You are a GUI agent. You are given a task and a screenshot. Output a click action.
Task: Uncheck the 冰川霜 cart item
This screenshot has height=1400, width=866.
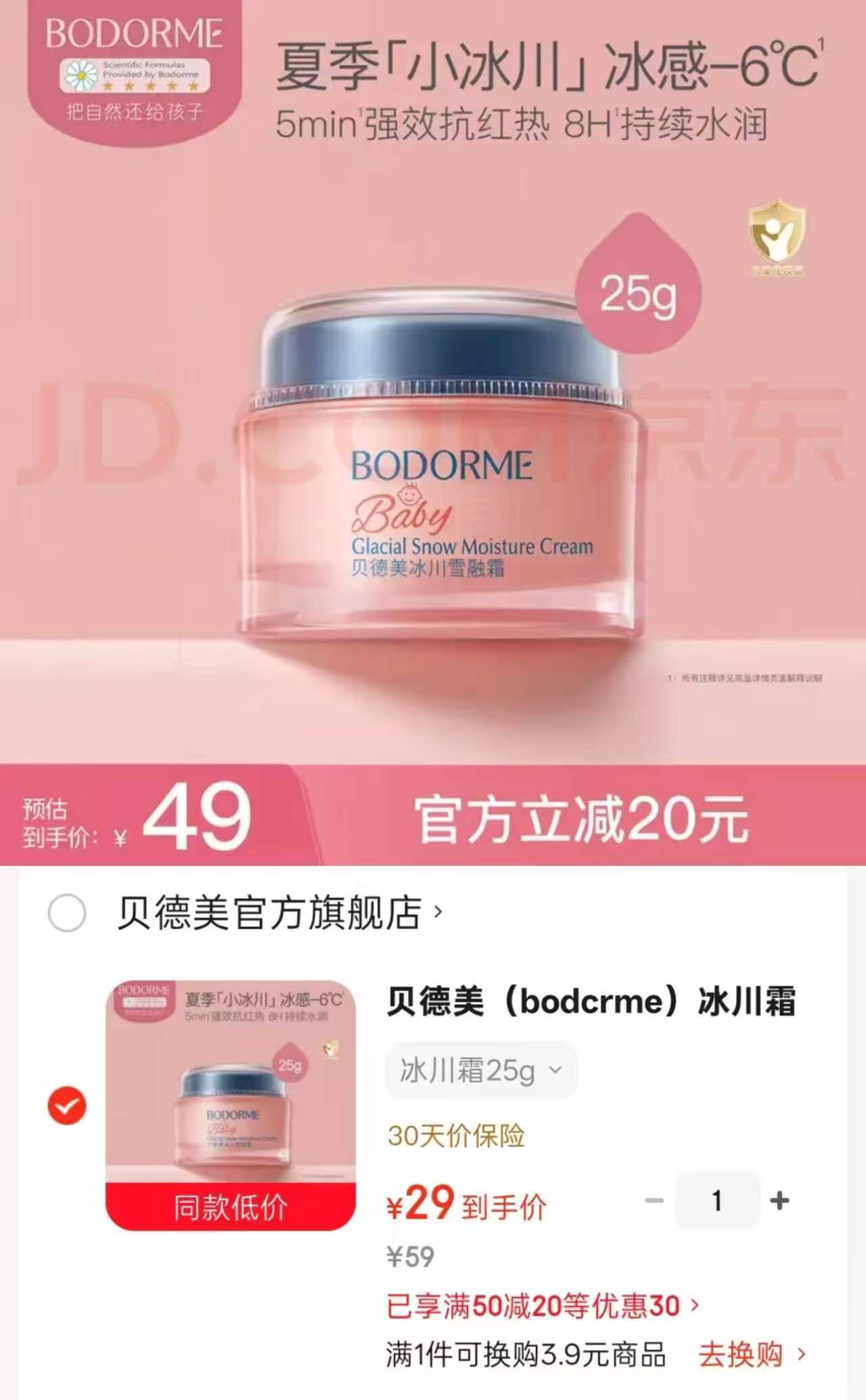pyautogui.click(x=67, y=1105)
